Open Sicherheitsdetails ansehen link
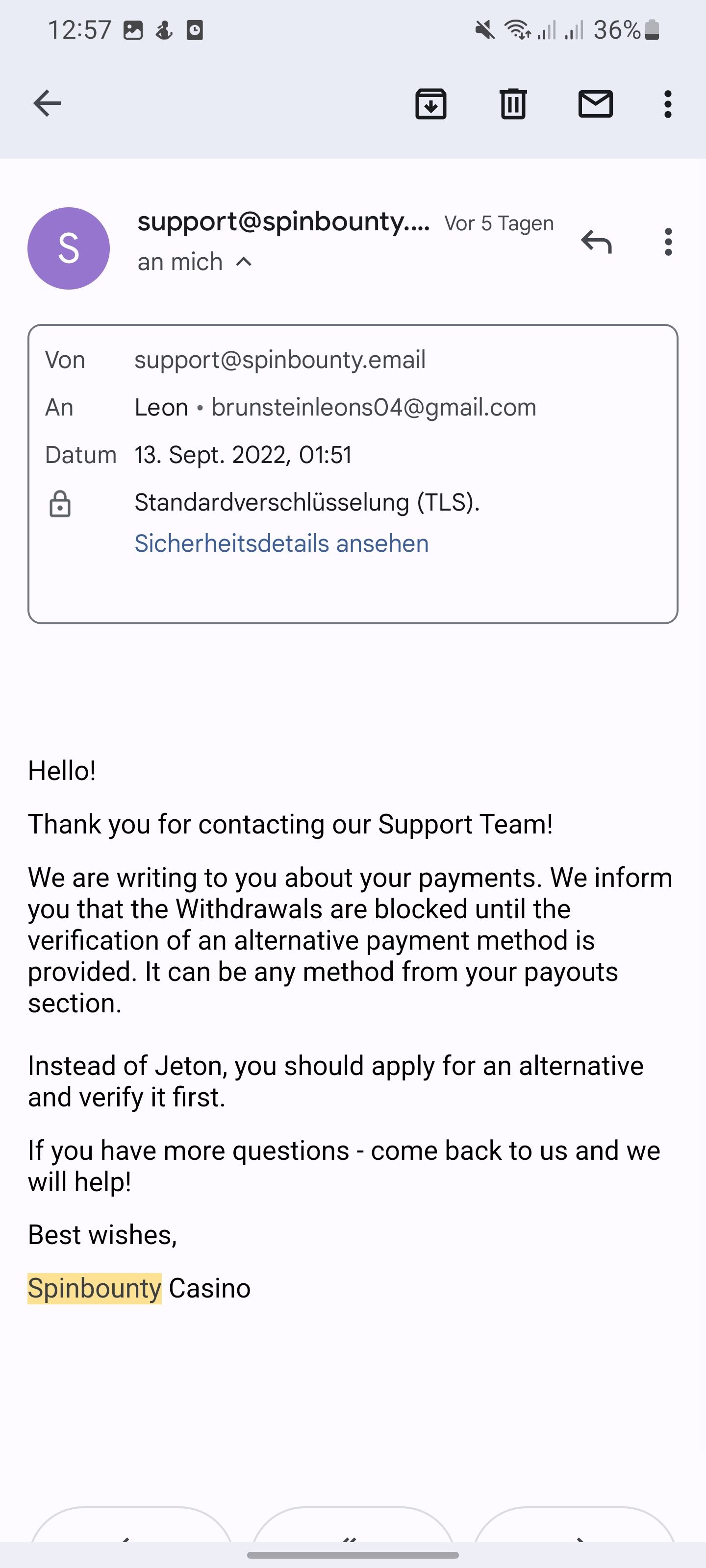Viewport: 706px width, 1568px height. (281, 543)
